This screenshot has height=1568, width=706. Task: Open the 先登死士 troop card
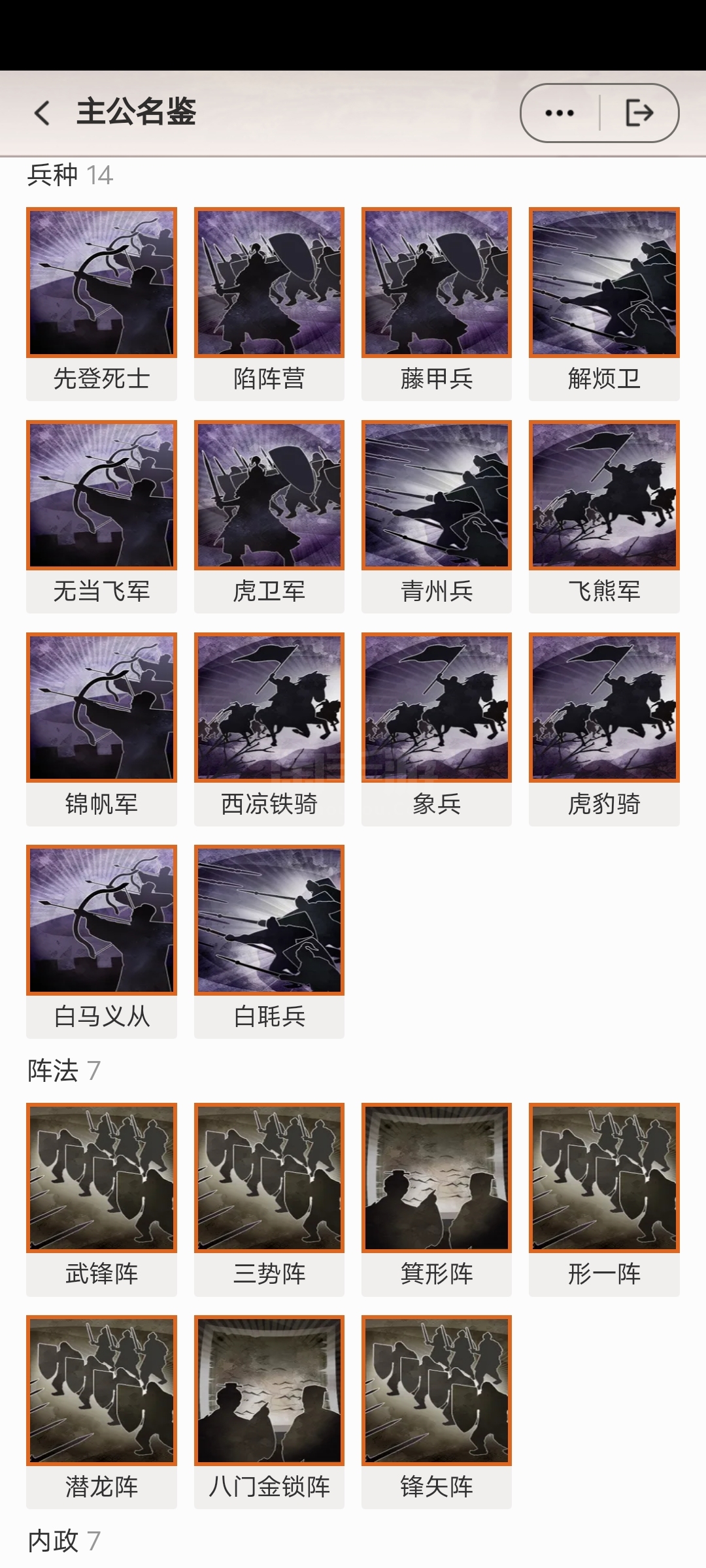coord(101,304)
